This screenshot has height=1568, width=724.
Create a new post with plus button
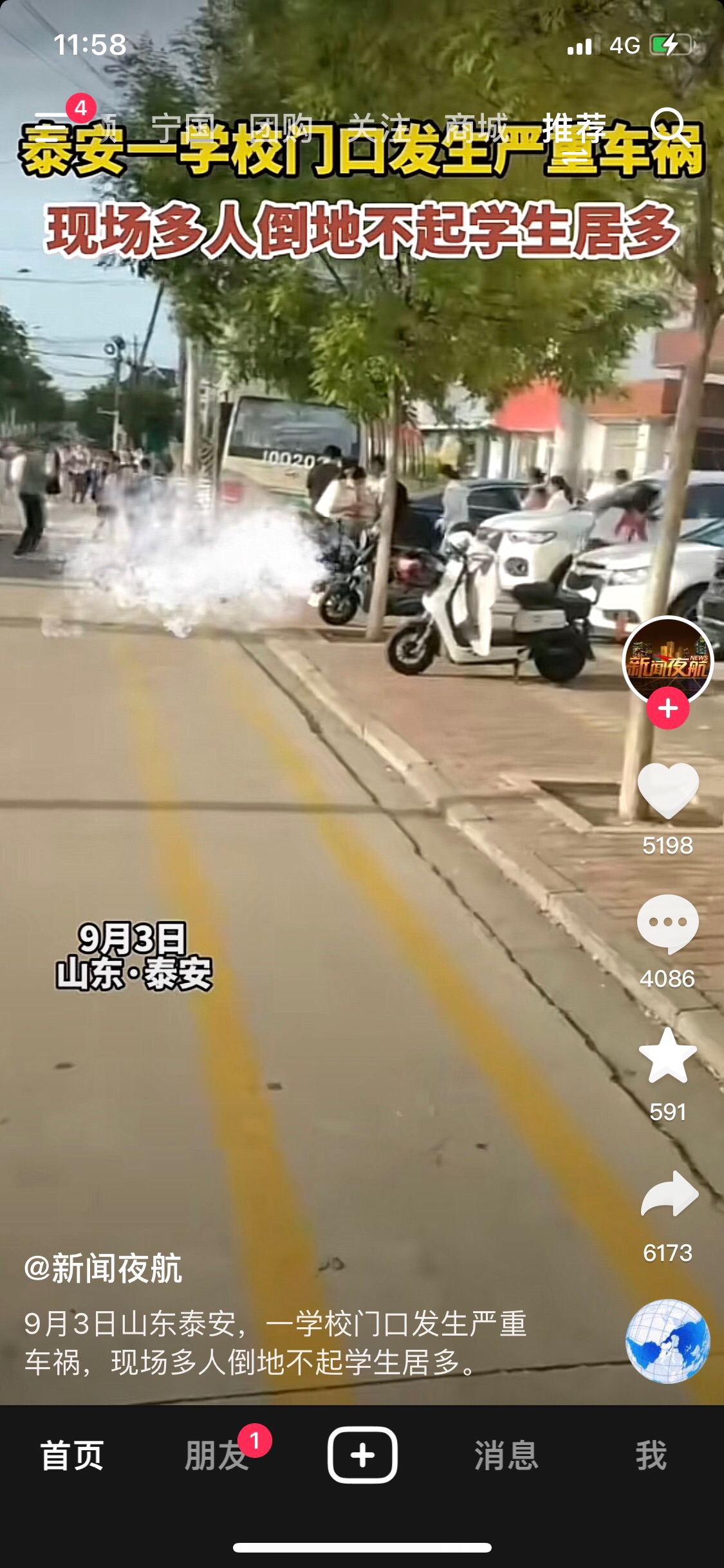[362, 1455]
